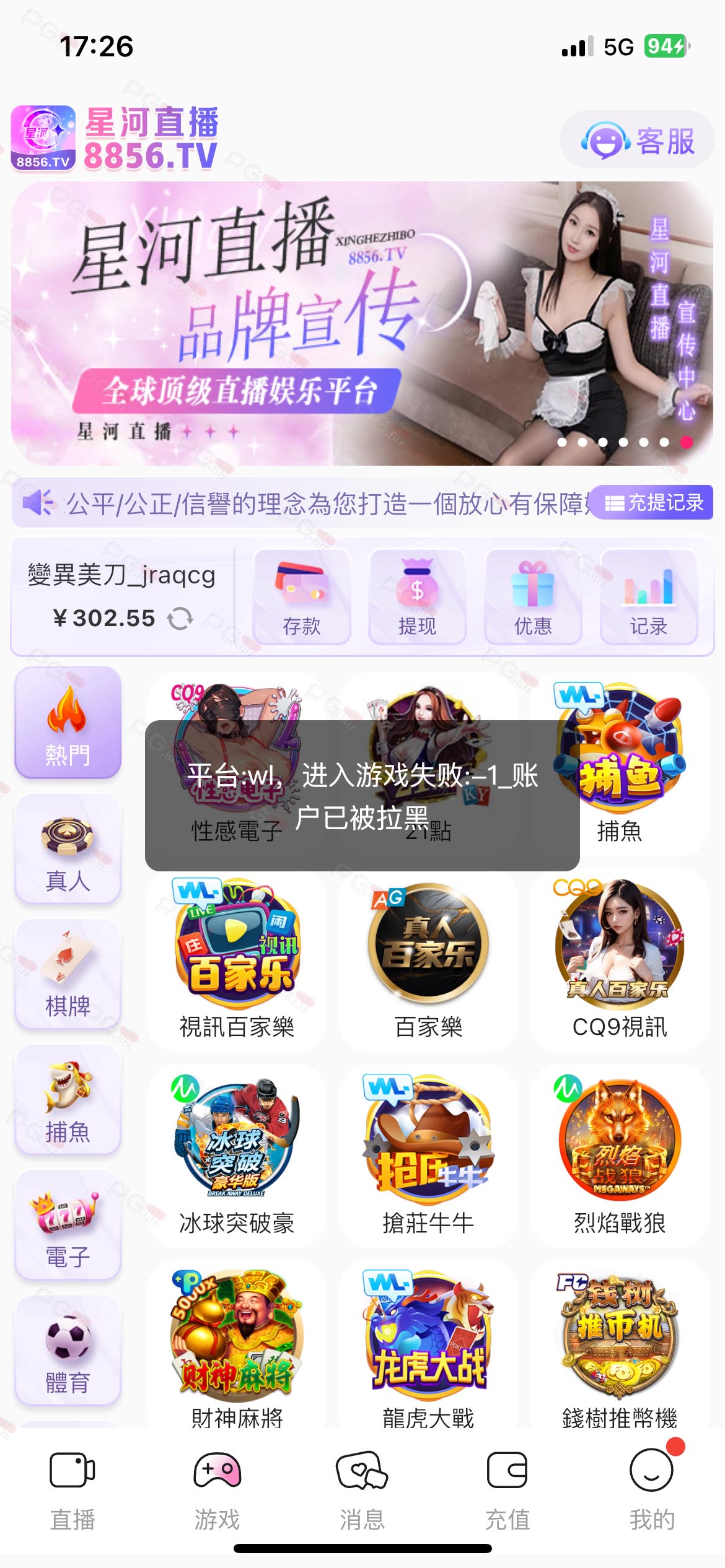Open 优惠 promotions
This screenshot has height=1568, width=725.
533,596
